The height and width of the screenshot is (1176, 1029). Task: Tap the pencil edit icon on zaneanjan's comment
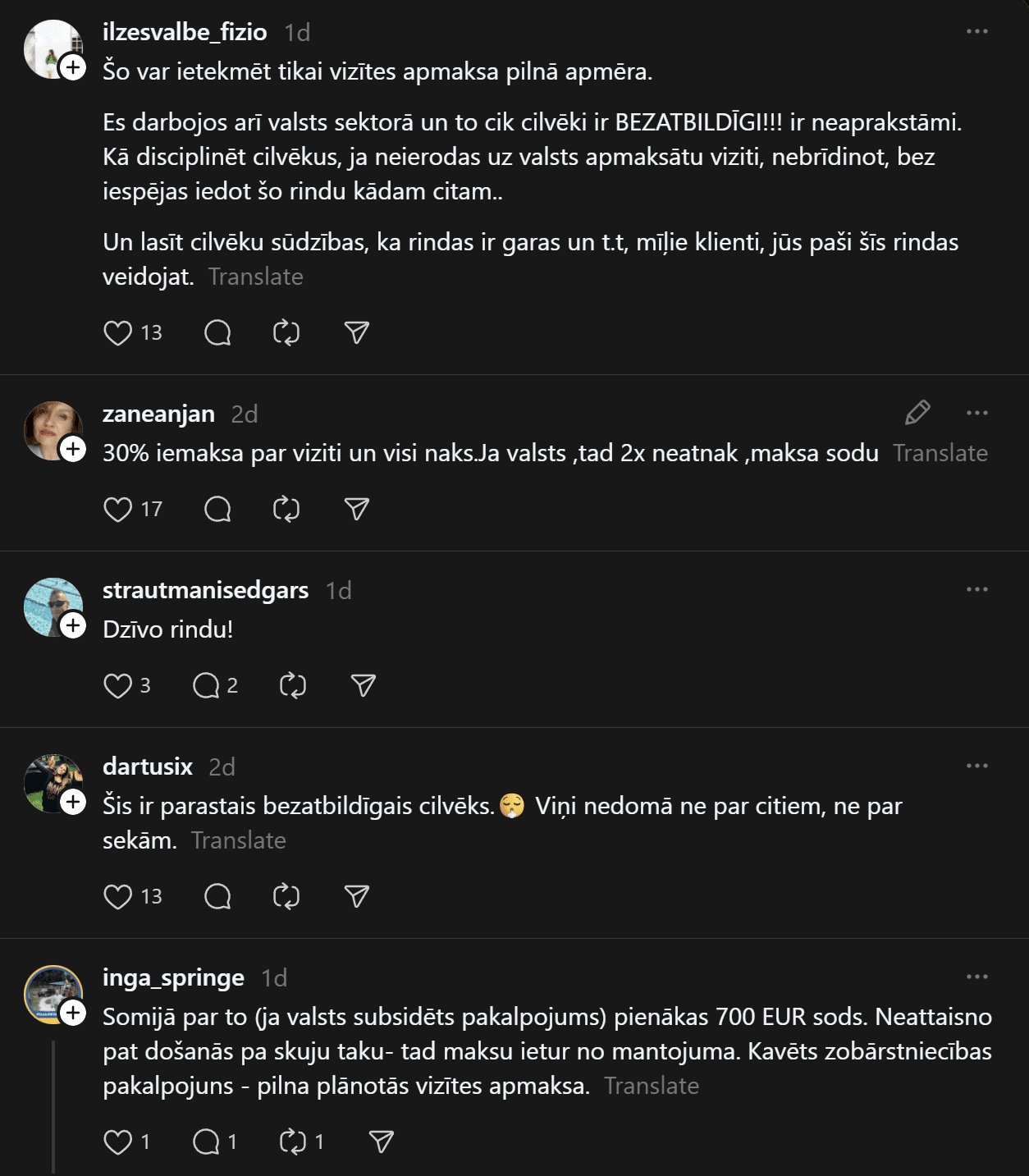tap(917, 413)
